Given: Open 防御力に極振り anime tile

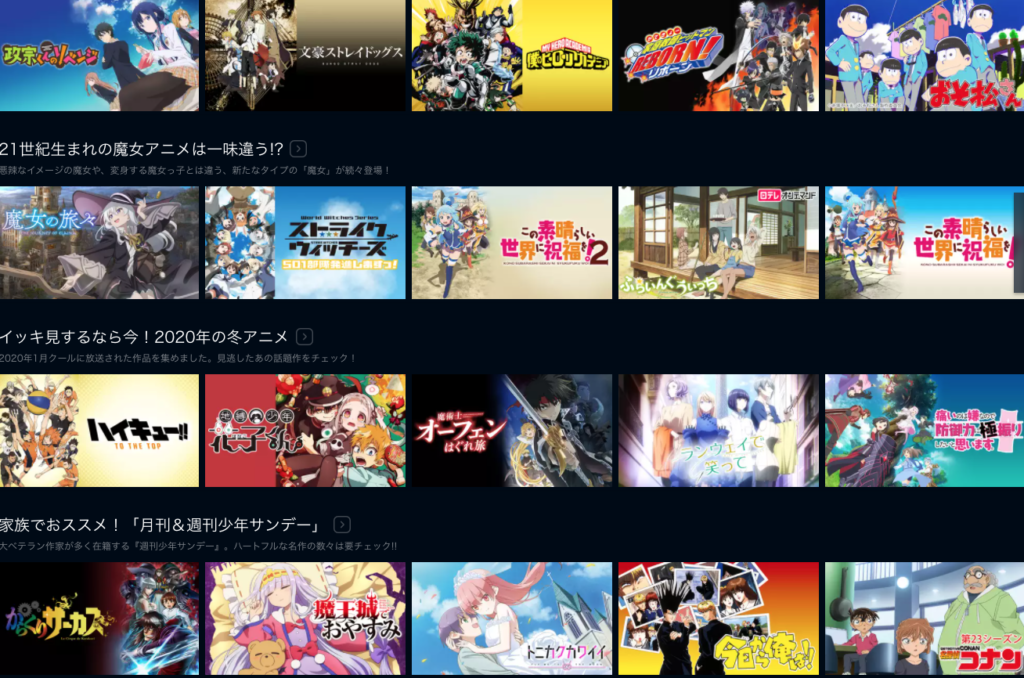Looking at the screenshot, I should tap(924, 430).
